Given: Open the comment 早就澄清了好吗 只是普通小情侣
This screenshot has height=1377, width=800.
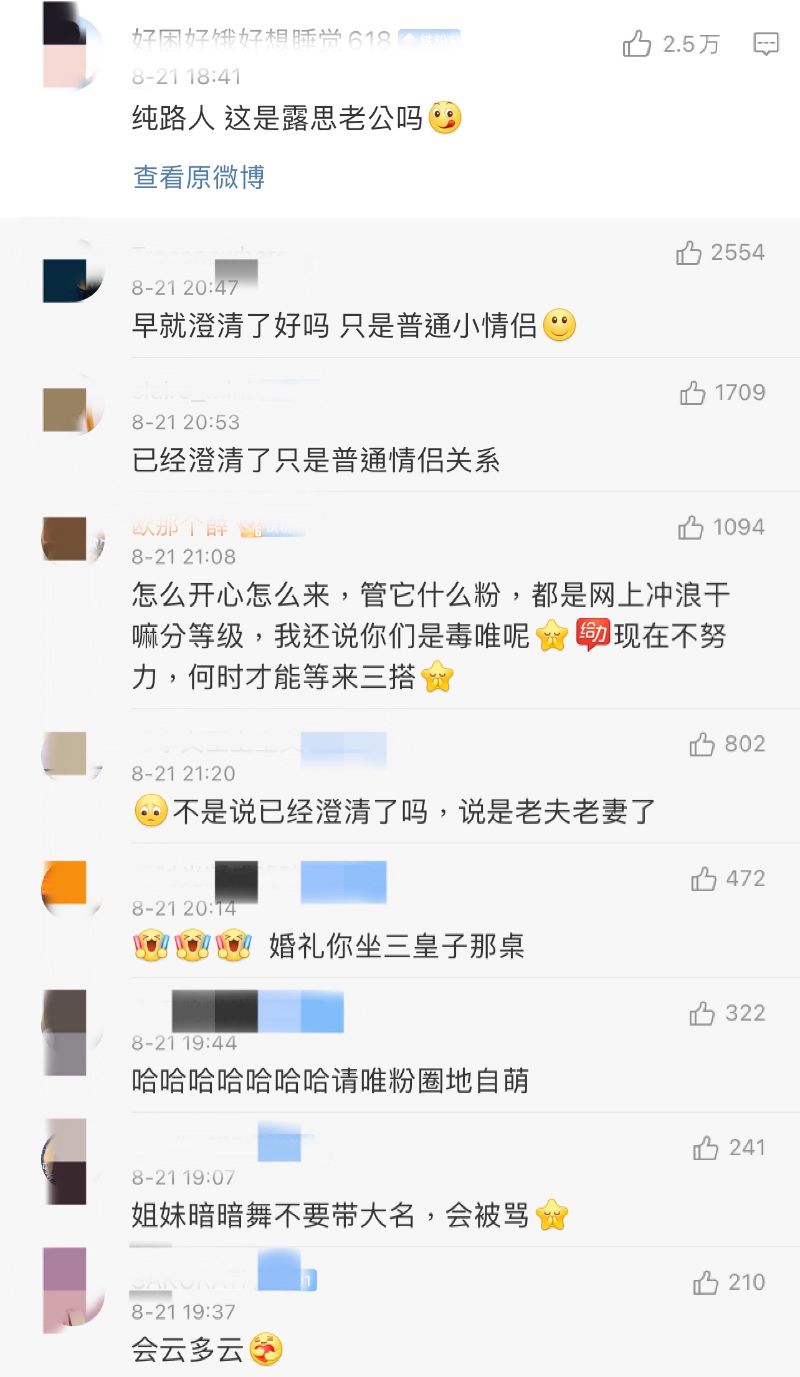Looking at the screenshot, I should pos(336,326).
